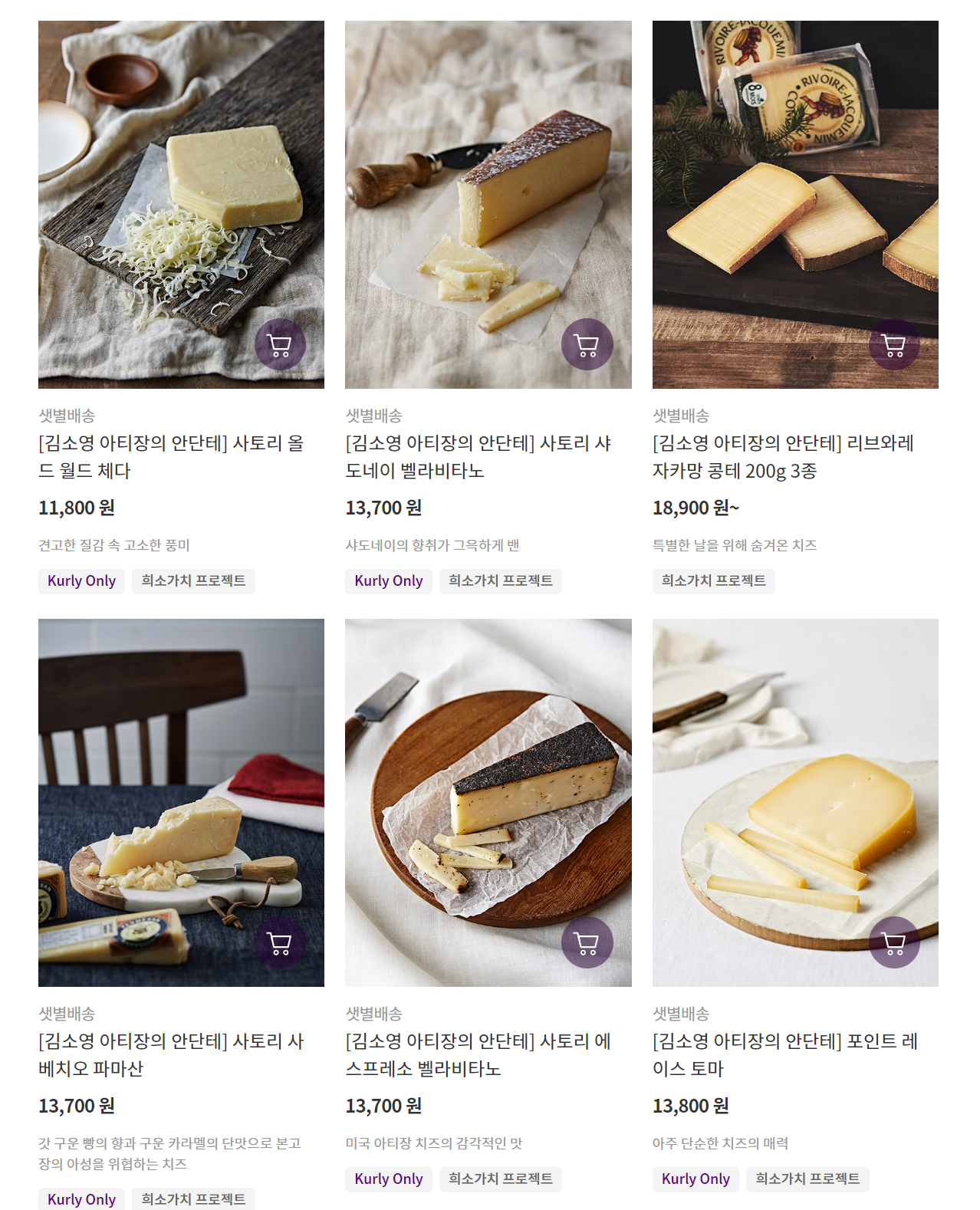Select the 희소가치 프로젝트 badge under 사베치오 파마산
This screenshot has width=980, height=1210.
[x=192, y=1198]
